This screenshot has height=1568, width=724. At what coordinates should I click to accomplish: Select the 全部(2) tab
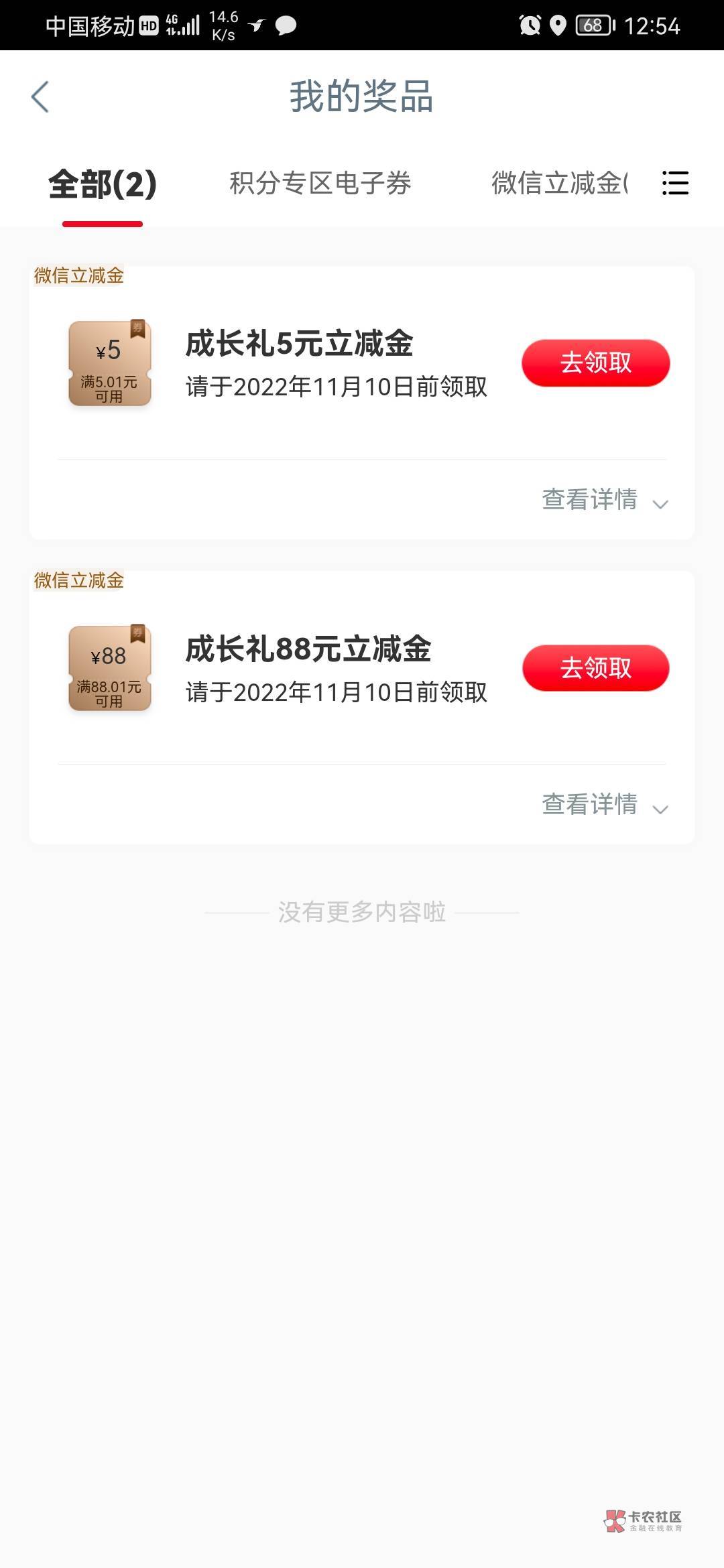tap(103, 184)
